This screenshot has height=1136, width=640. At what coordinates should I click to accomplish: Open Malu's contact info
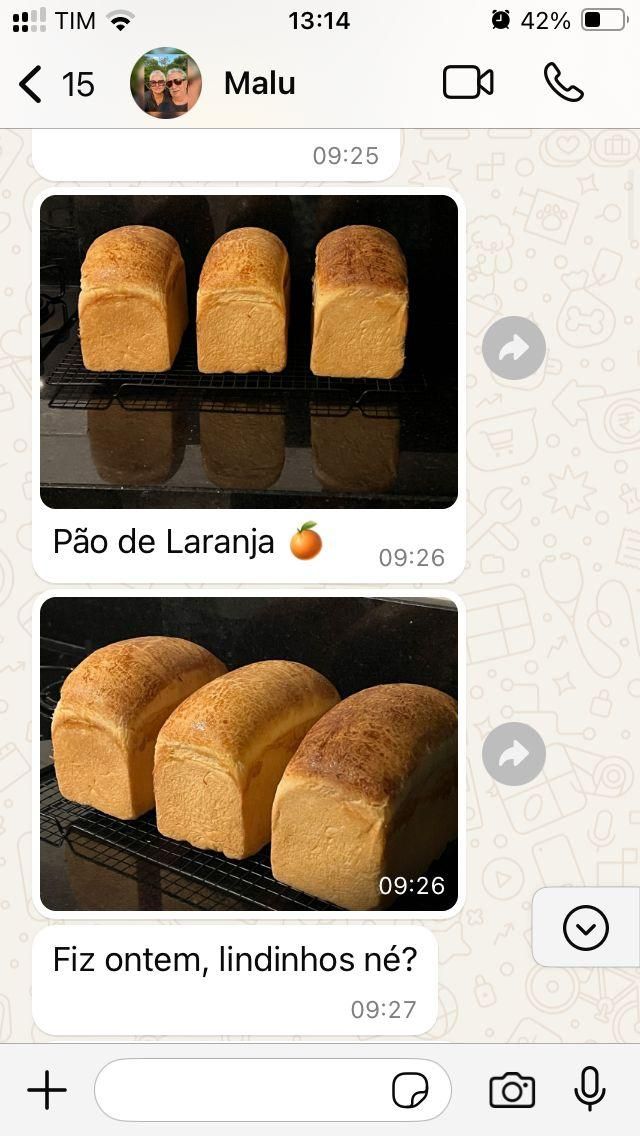pos(259,83)
